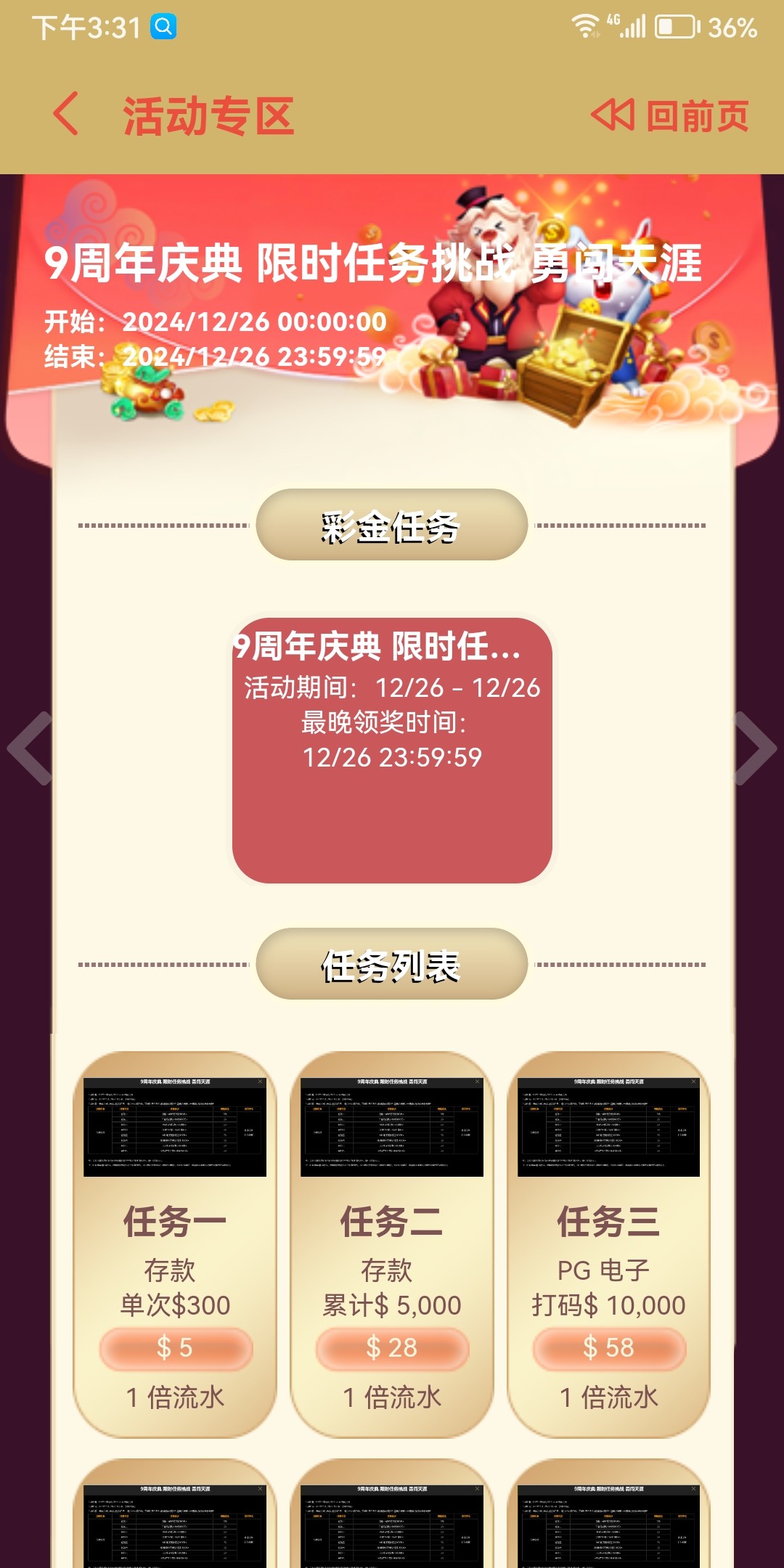
Task: Open the 9周年庆典 限时任 bonus card
Action: click(x=392, y=750)
